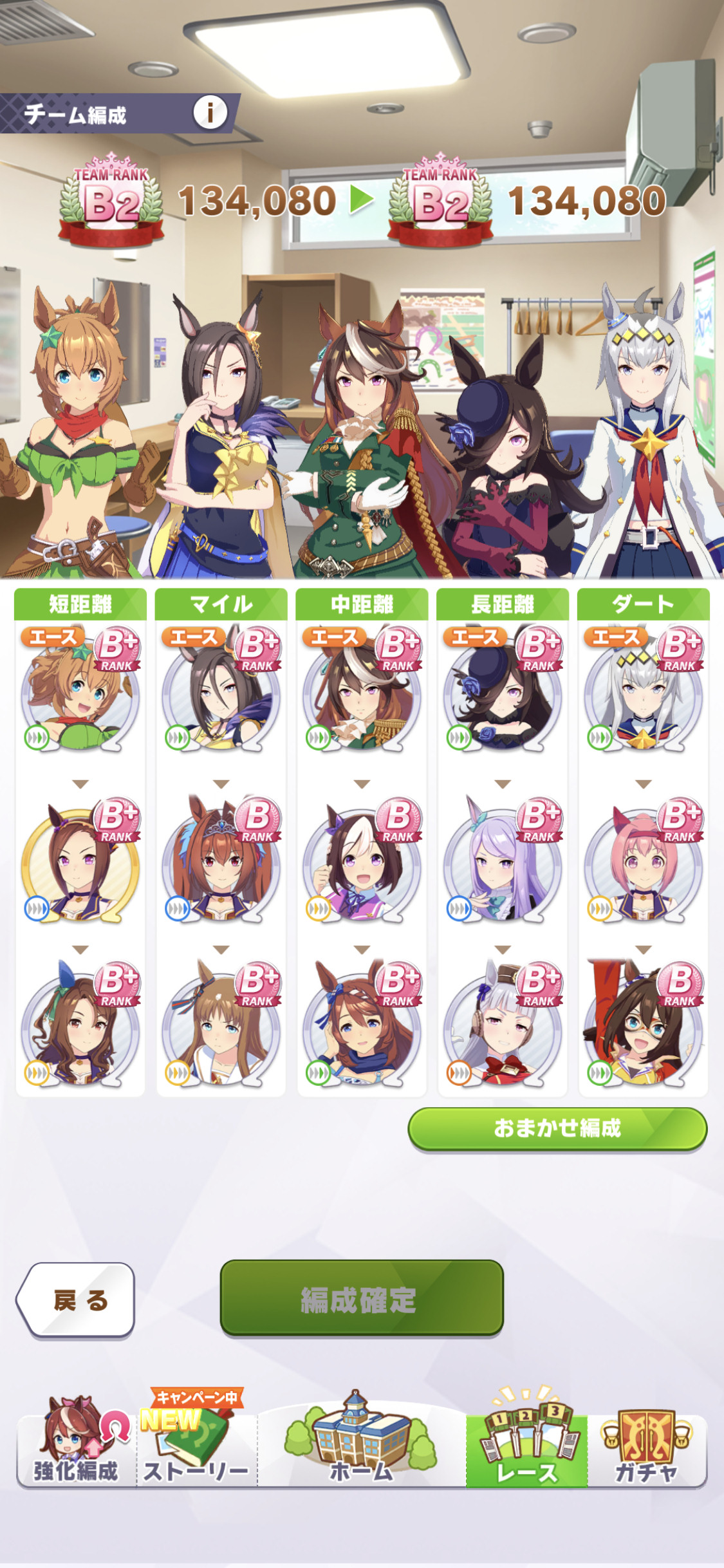Image resolution: width=724 pixels, height=1568 pixels.
Task: Tap the おまかせ編成 auto-formation button
Action: 557,1128
